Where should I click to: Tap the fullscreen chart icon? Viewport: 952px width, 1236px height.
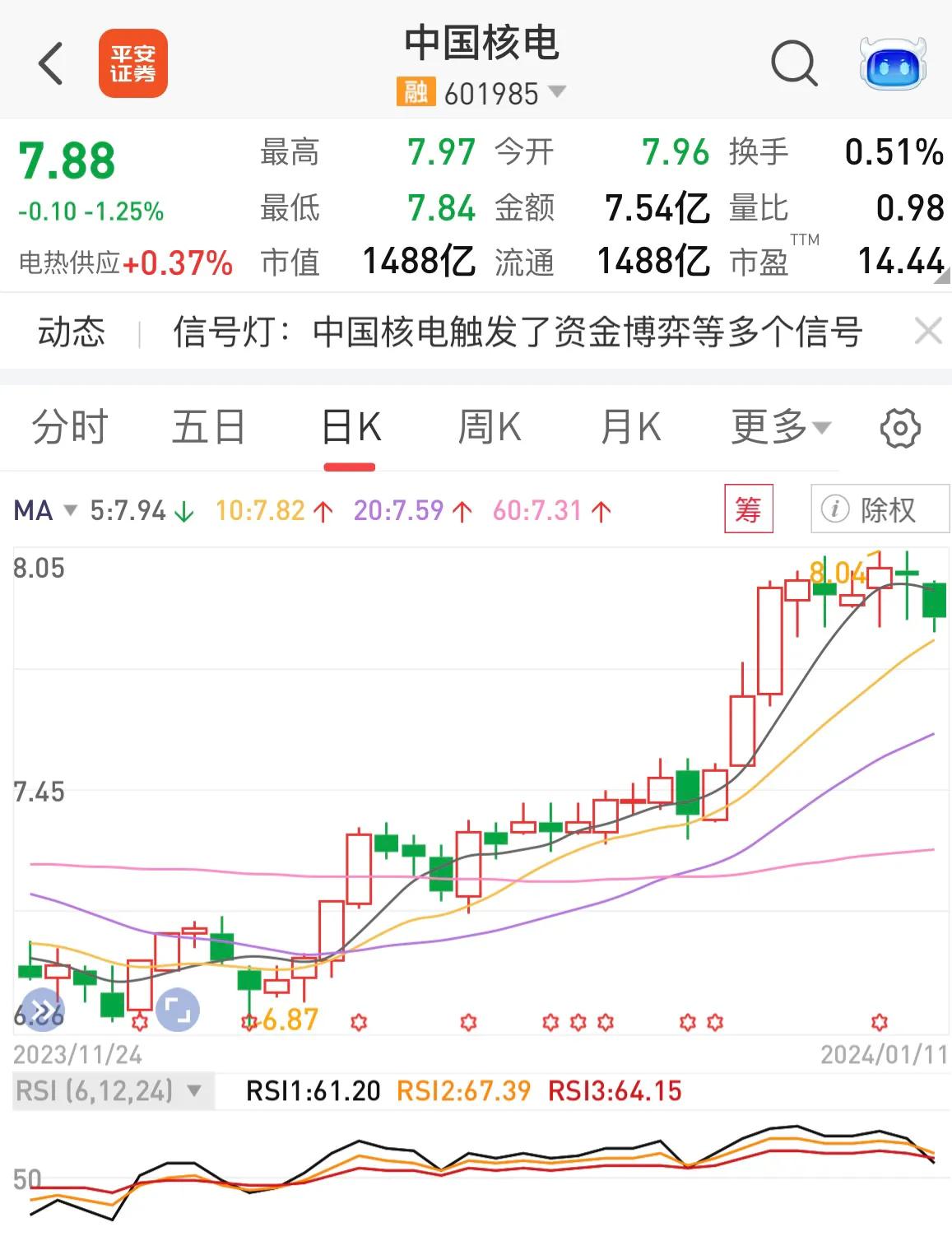click(178, 1010)
